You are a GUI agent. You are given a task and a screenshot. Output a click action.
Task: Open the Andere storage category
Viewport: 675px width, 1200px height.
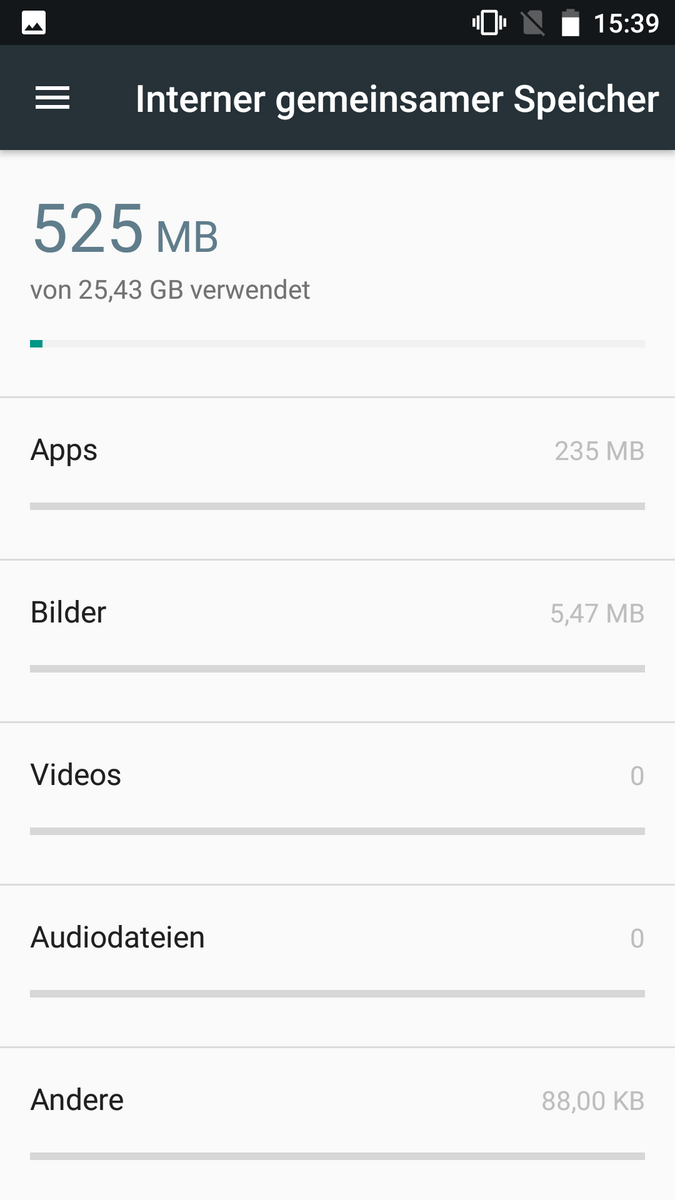(x=337, y=1124)
